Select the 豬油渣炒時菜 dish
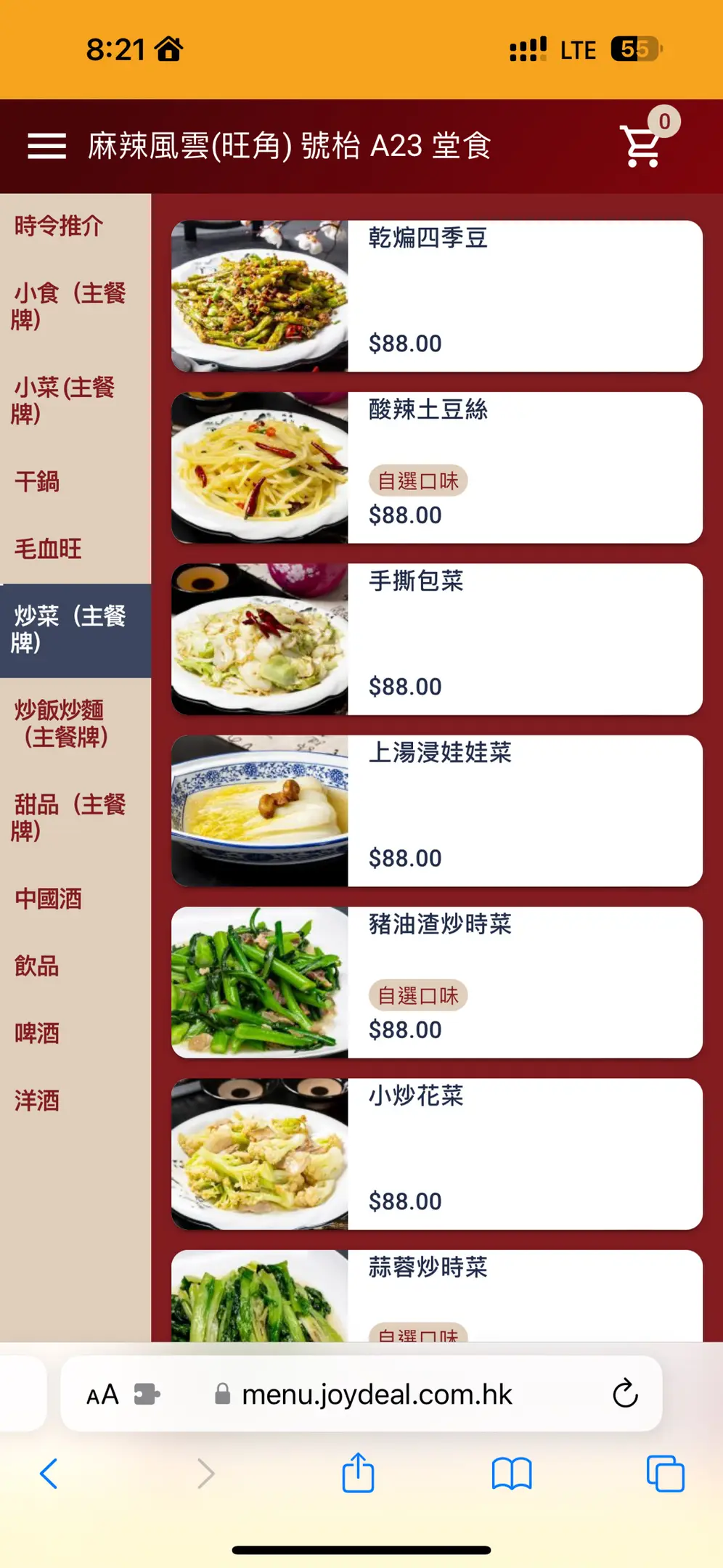 tap(436, 982)
